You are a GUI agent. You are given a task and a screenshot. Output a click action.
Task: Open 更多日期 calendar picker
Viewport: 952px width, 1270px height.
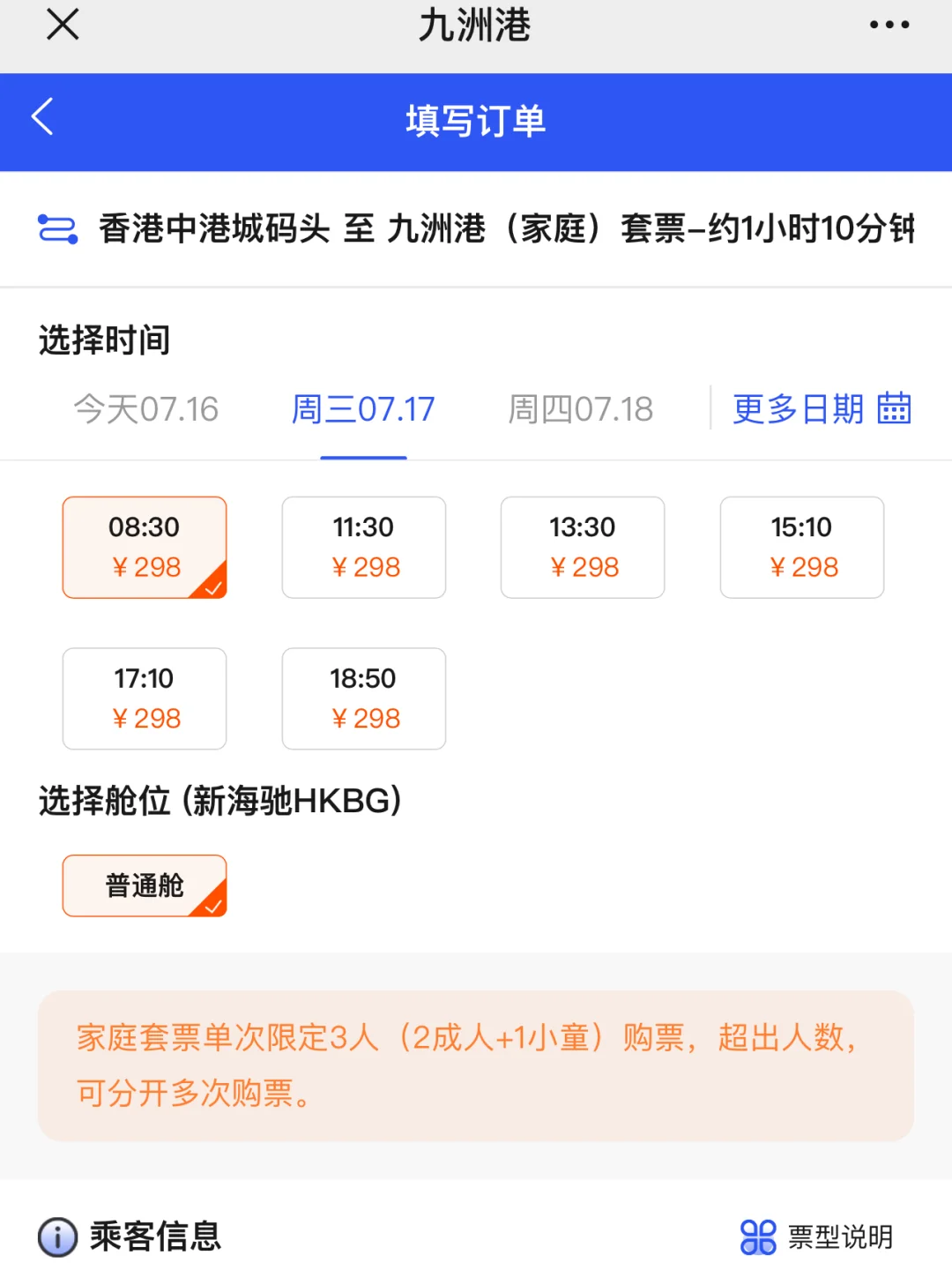[x=822, y=409]
